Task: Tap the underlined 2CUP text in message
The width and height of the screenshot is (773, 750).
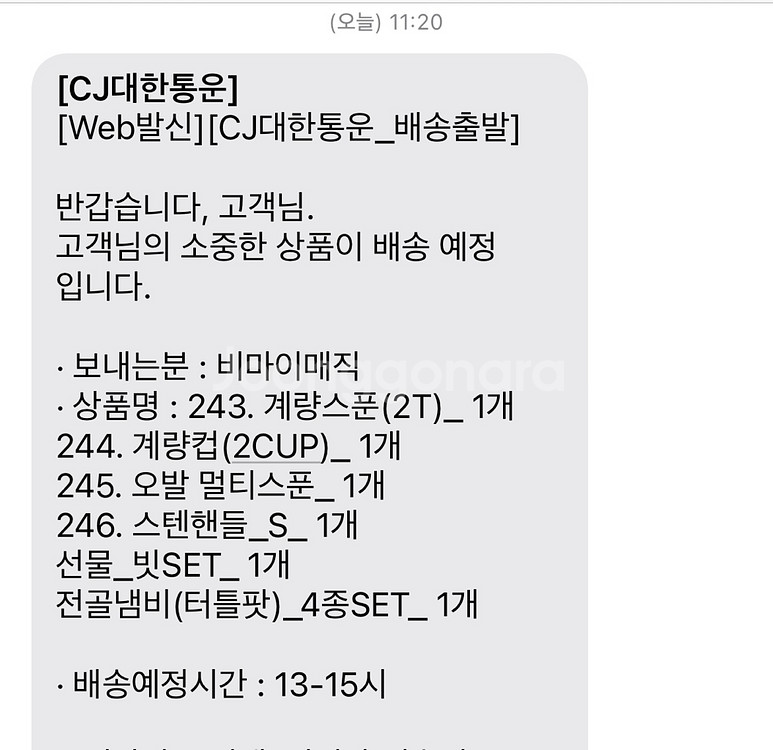Action: pyautogui.click(x=276, y=447)
